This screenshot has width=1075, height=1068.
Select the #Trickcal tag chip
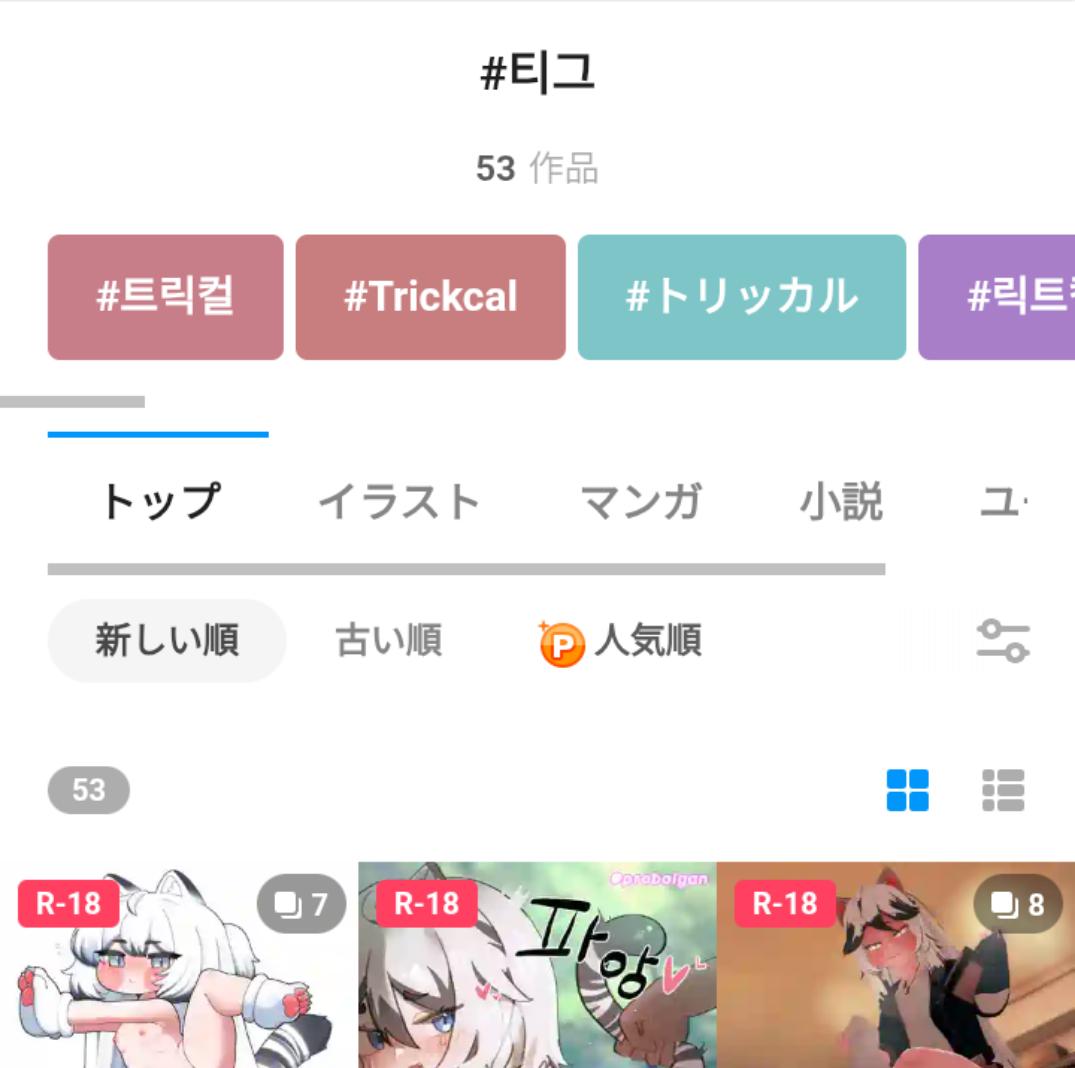[430, 297]
